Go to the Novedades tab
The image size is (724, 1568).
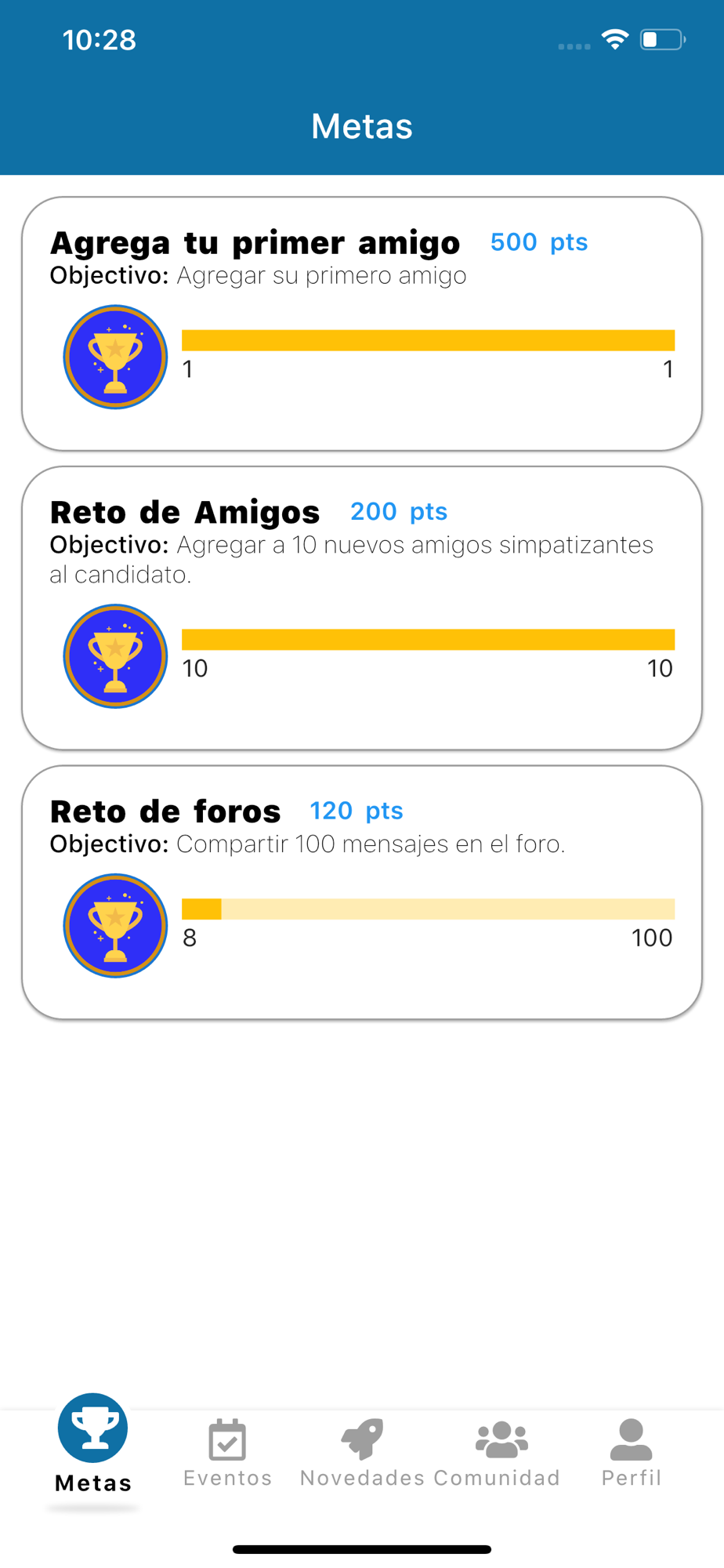[362, 1454]
